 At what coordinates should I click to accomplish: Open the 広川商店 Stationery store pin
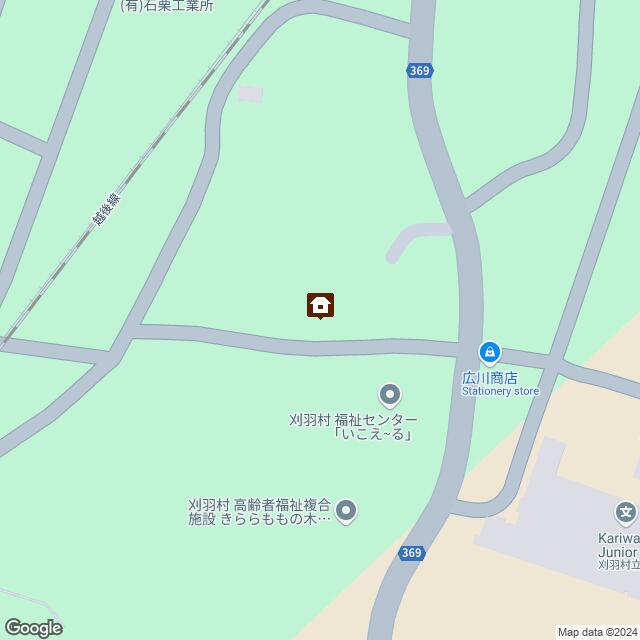click(x=490, y=352)
